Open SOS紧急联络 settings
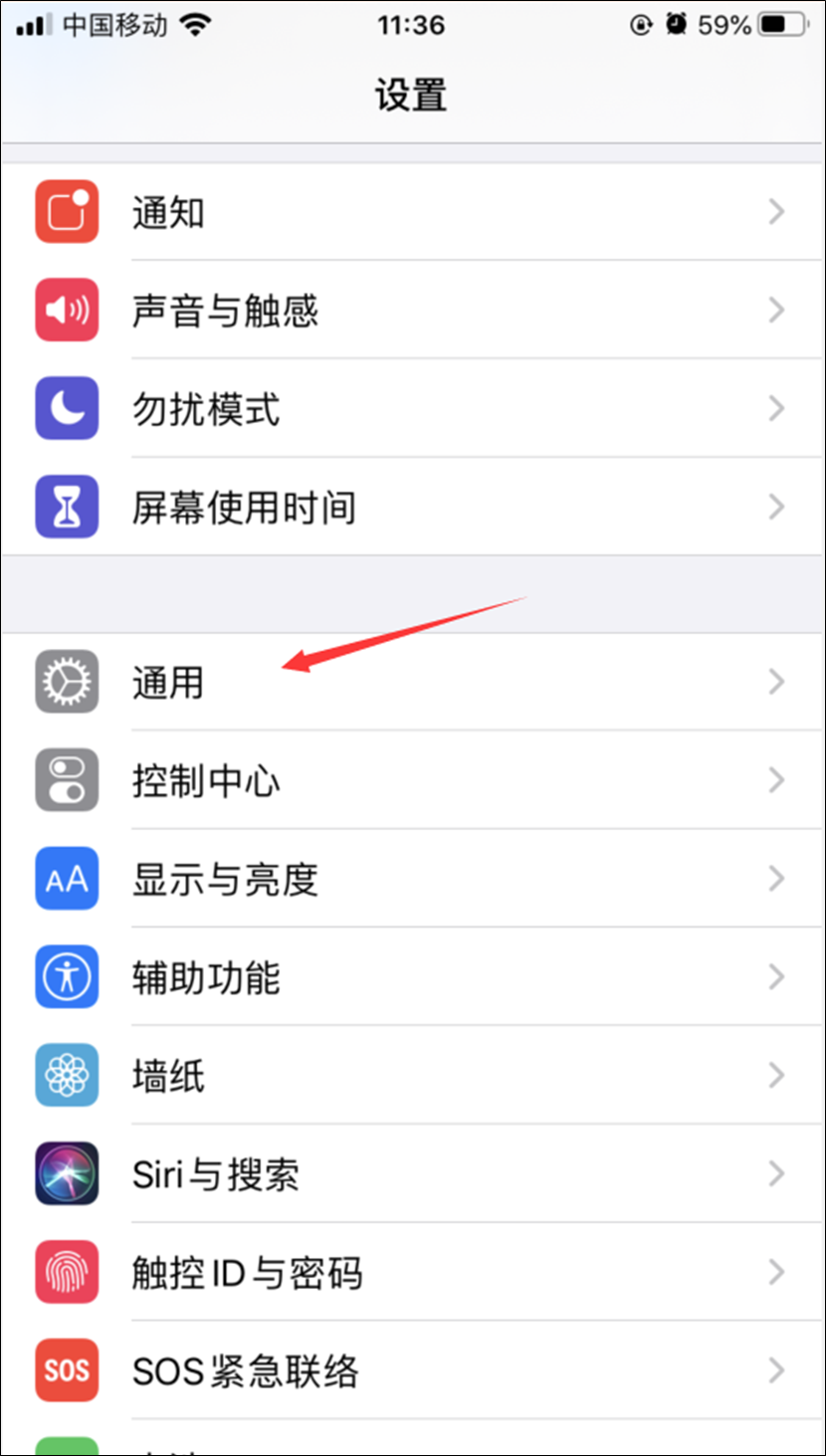 pos(245,1371)
